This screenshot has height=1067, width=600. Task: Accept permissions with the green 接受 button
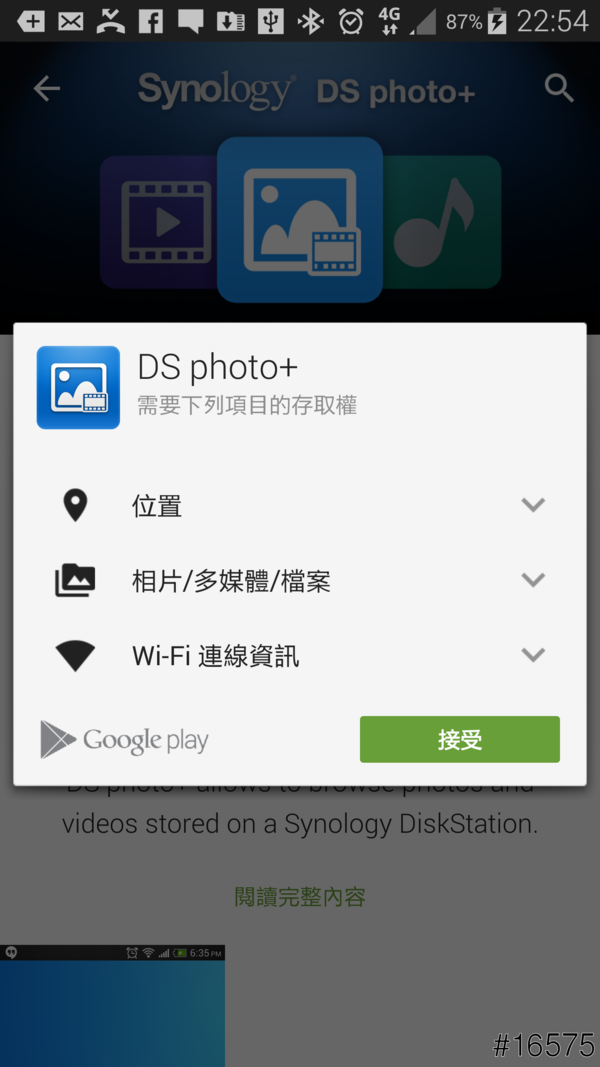click(x=459, y=740)
